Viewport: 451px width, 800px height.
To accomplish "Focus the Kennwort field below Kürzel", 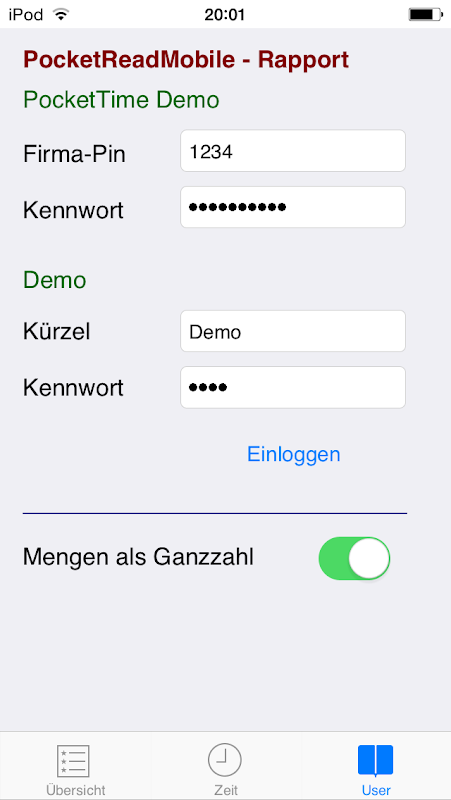I will click(293, 387).
